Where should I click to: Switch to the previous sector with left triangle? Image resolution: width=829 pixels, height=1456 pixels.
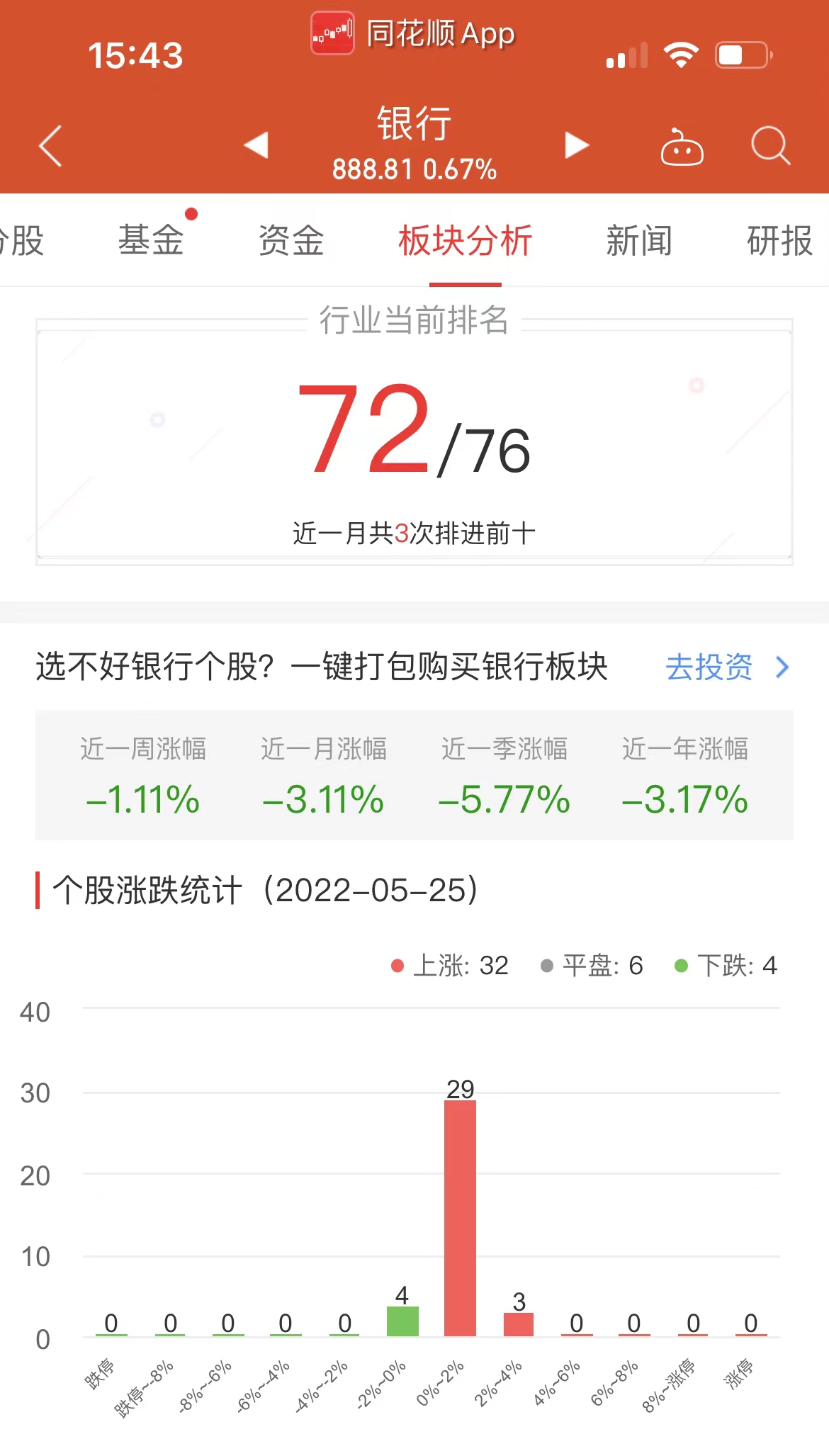click(256, 145)
